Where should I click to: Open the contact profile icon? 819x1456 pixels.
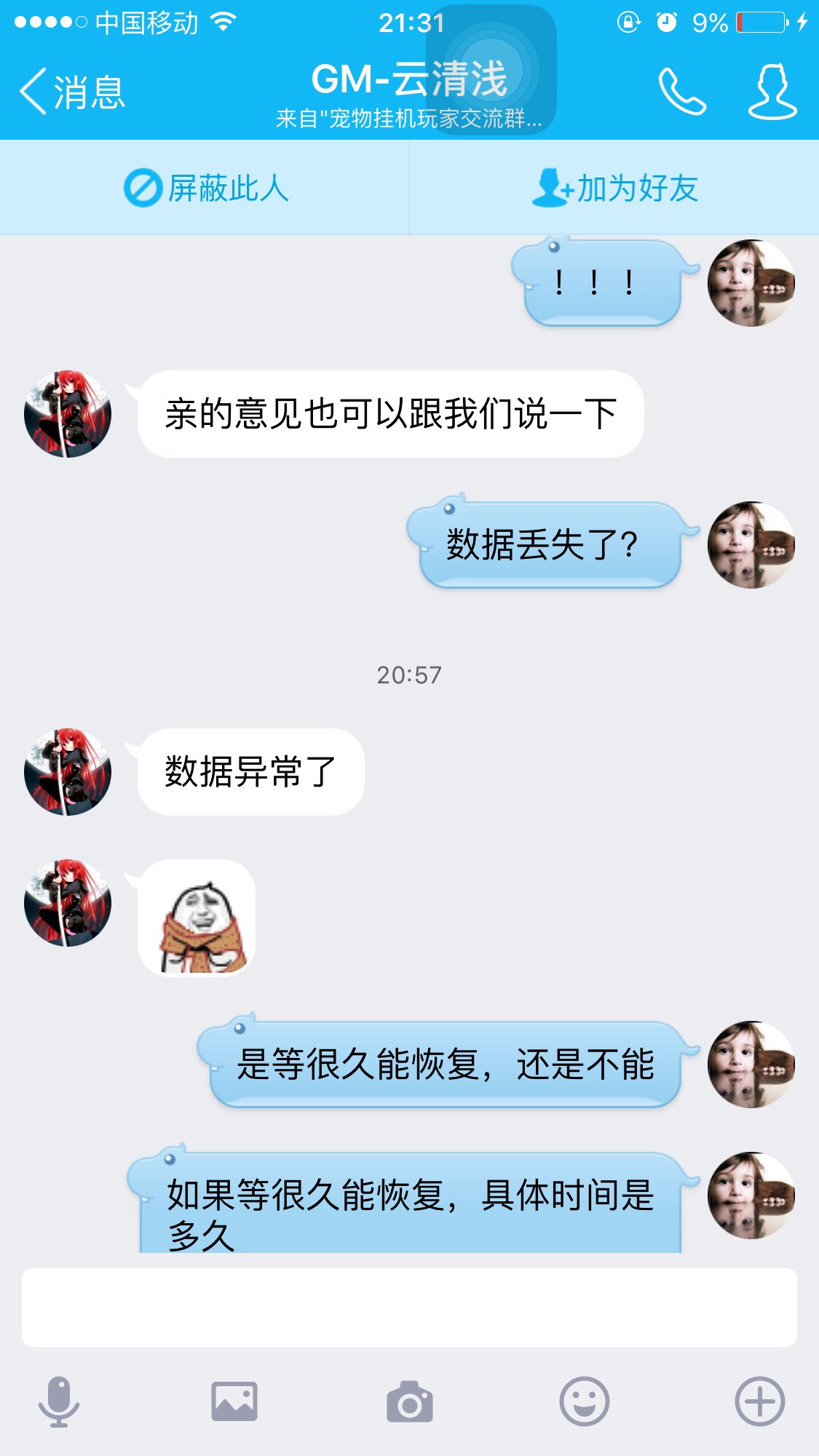772,92
